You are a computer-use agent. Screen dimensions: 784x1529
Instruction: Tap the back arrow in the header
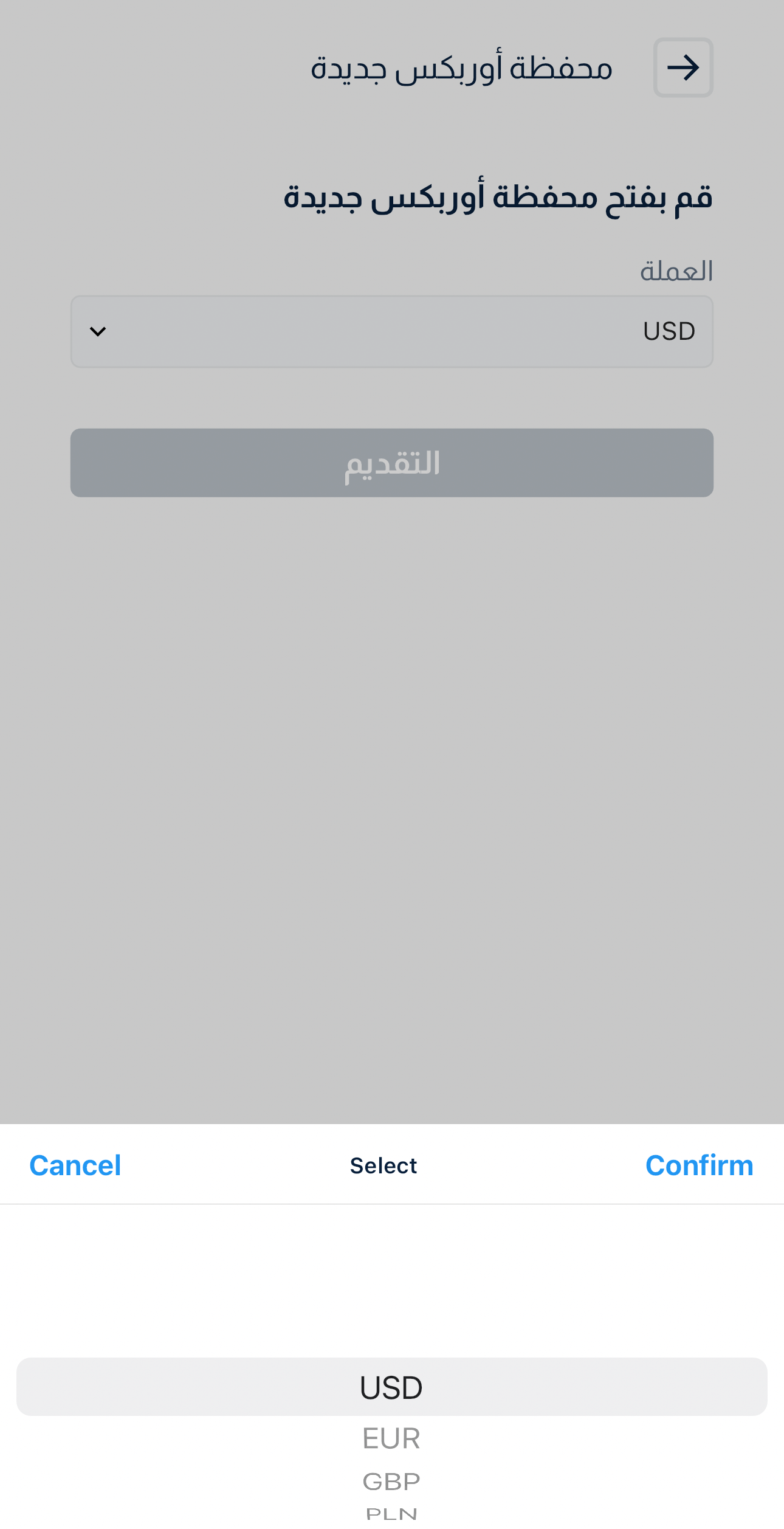tap(683, 67)
